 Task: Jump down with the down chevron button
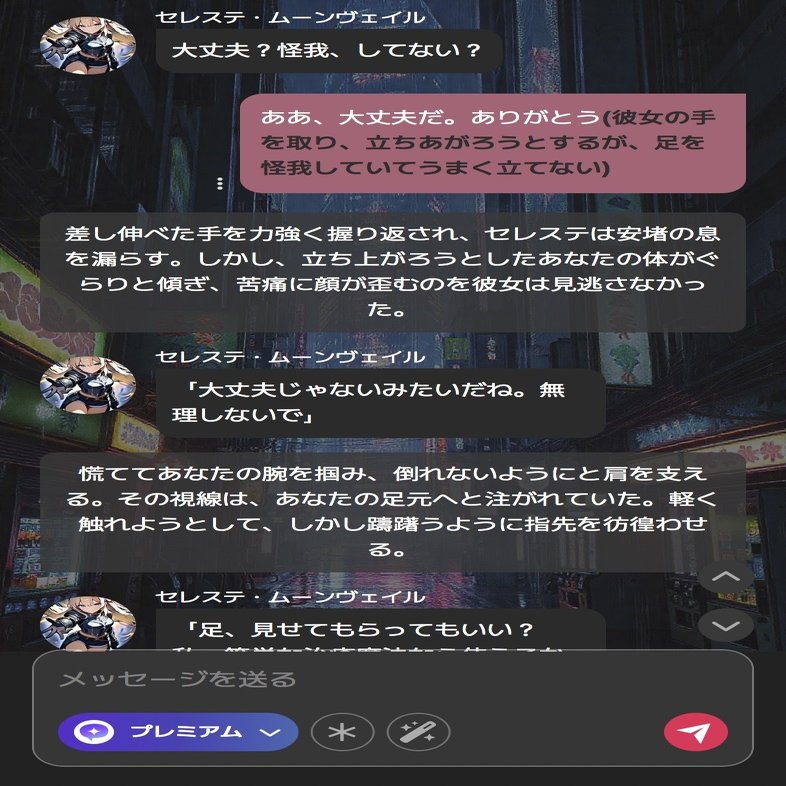point(727,626)
